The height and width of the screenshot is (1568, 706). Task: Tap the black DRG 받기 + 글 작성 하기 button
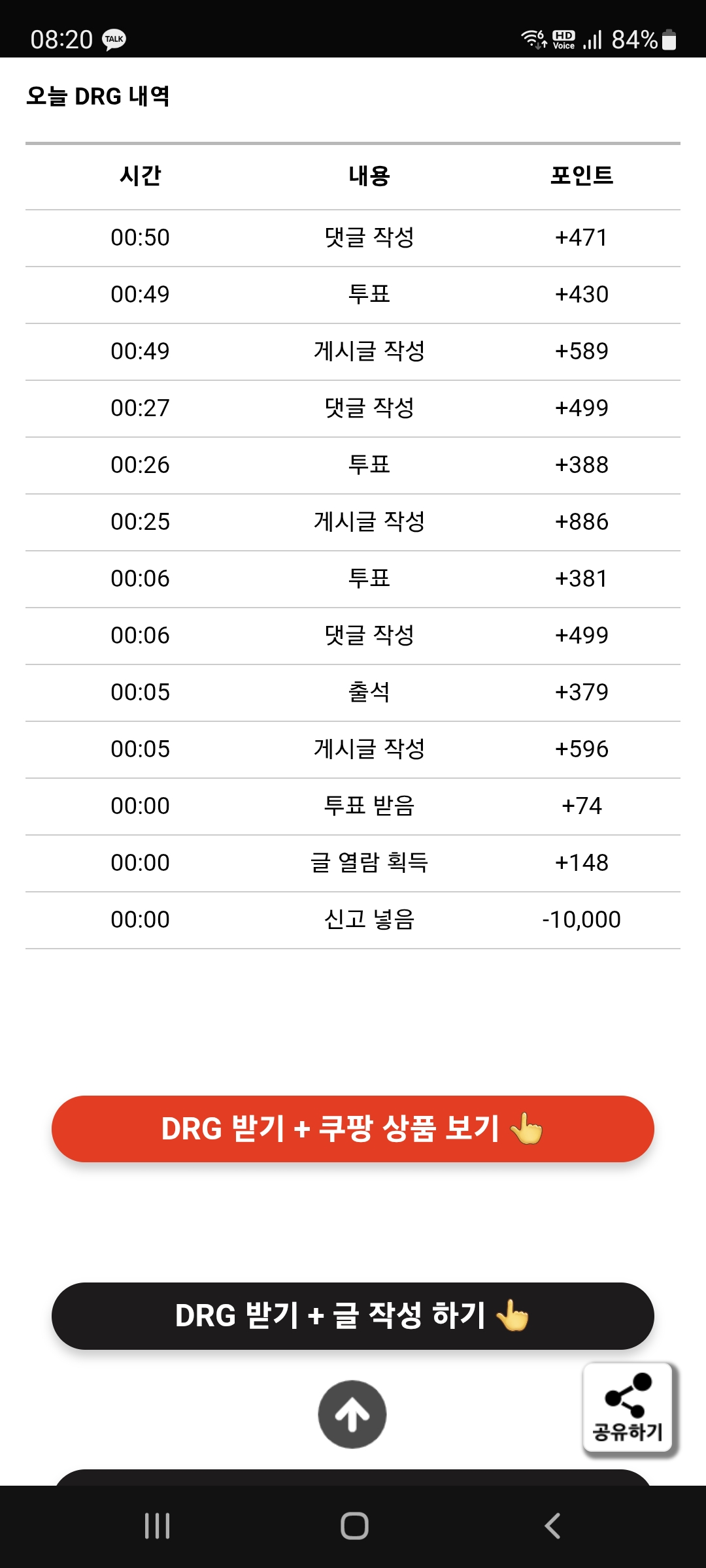pyautogui.click(x=353, y=1315)
